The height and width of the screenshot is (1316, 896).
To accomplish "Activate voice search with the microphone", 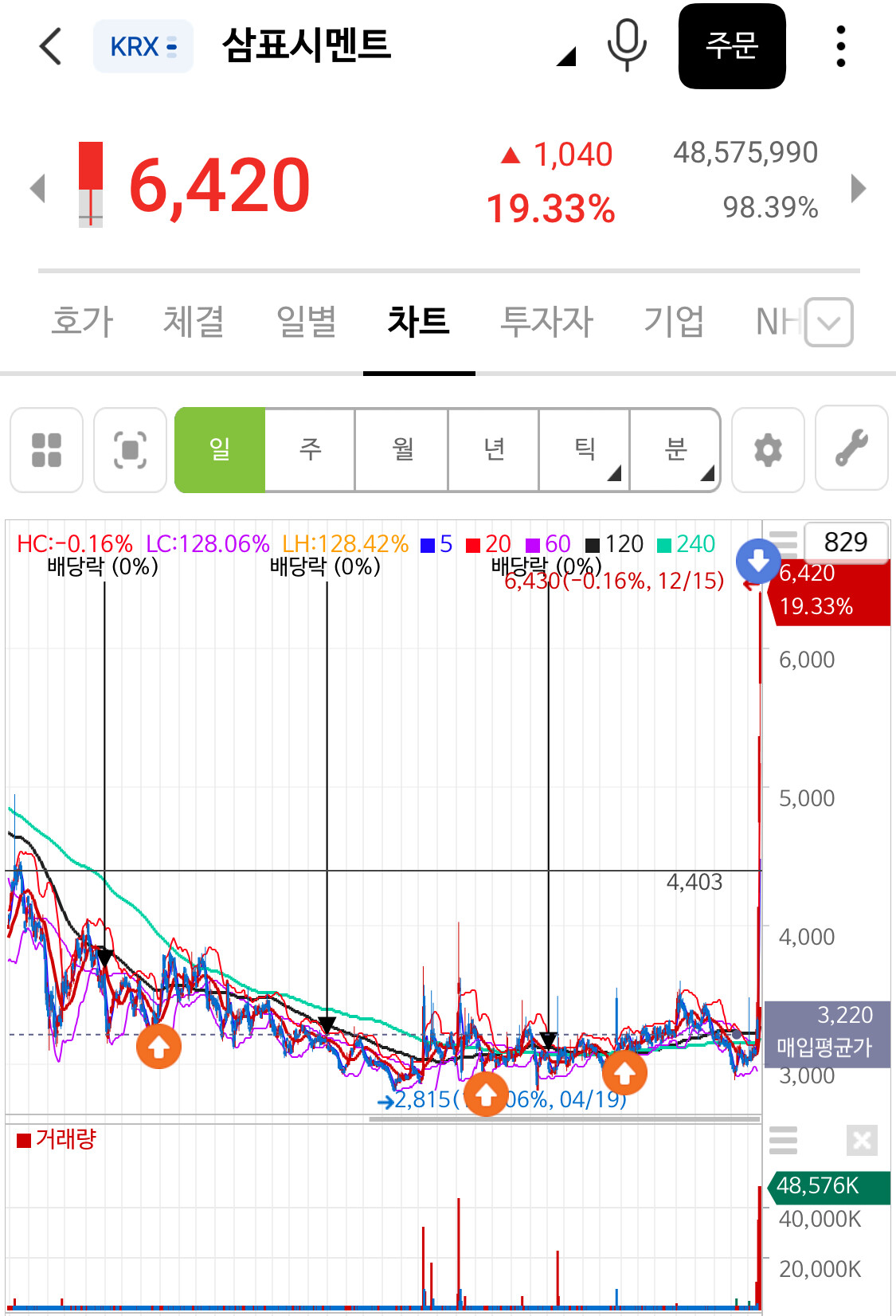I will (x=627, y=45).
